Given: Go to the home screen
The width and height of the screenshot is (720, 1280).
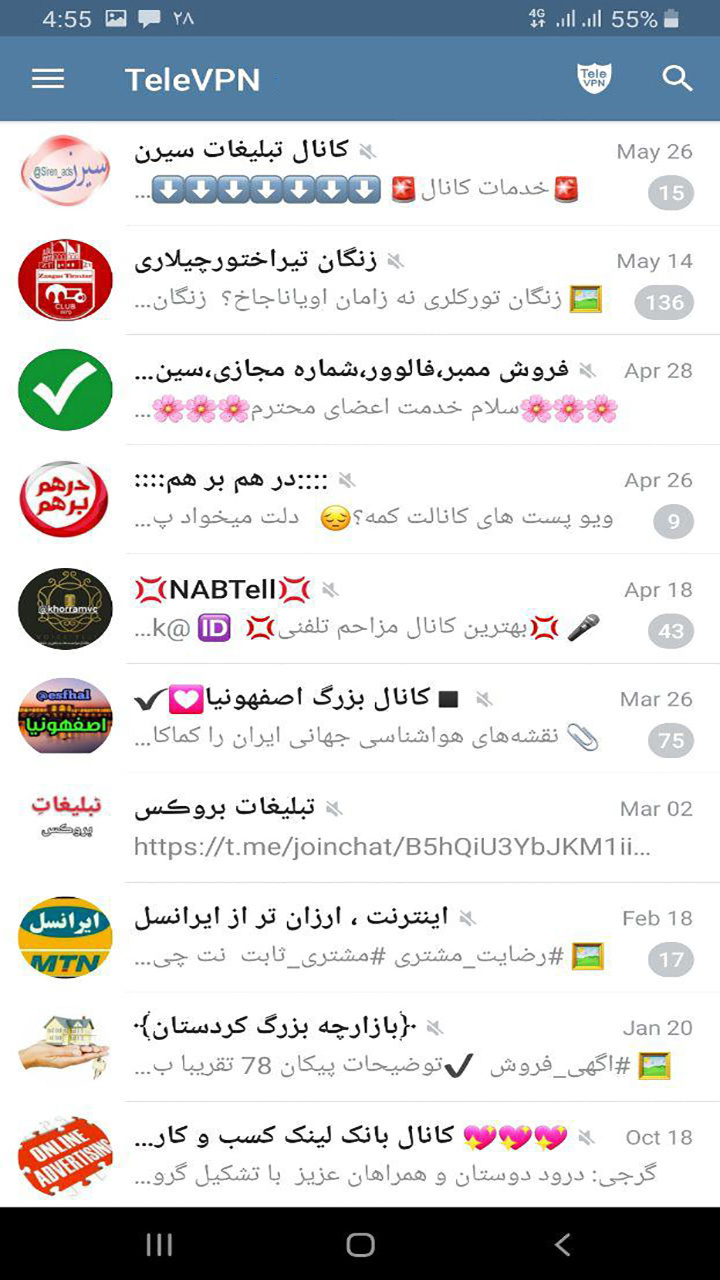Looking at the screenshot, I should click(x=360, y=1244).
